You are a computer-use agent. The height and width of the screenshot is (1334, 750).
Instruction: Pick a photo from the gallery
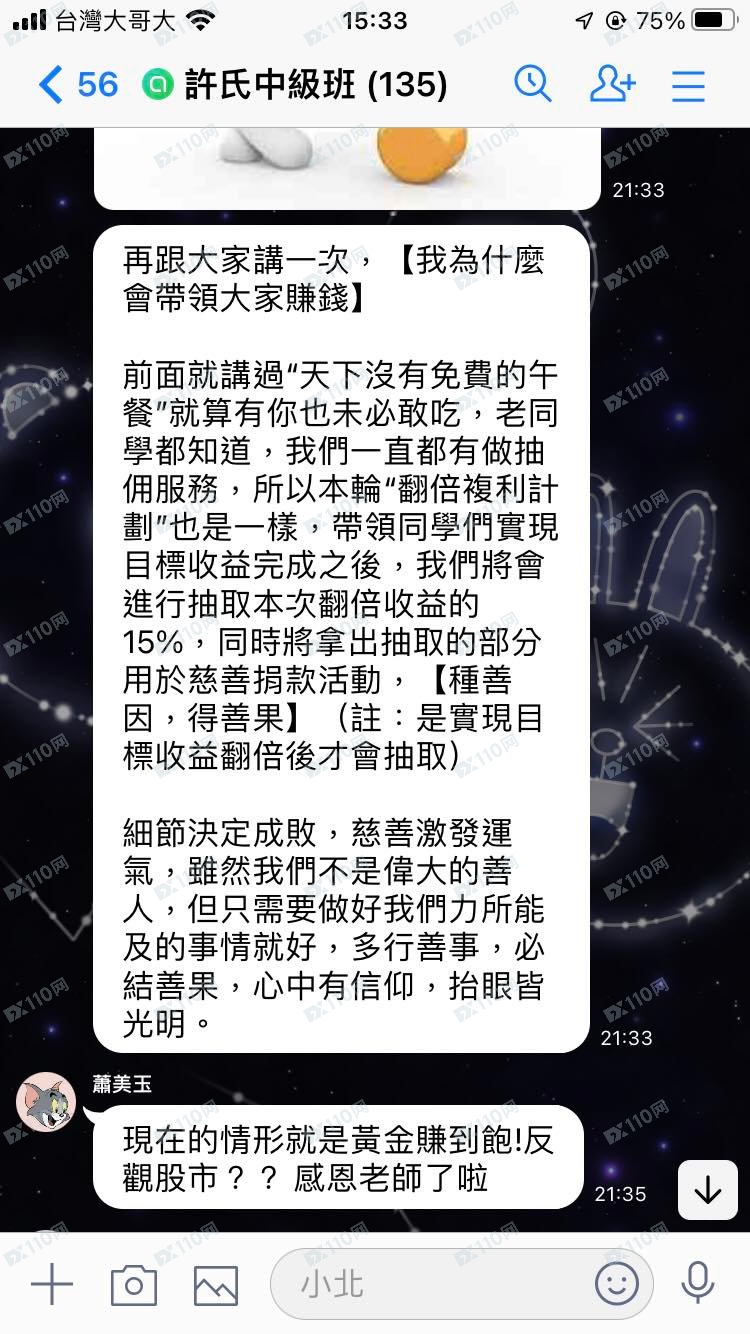click(216, 1284)
